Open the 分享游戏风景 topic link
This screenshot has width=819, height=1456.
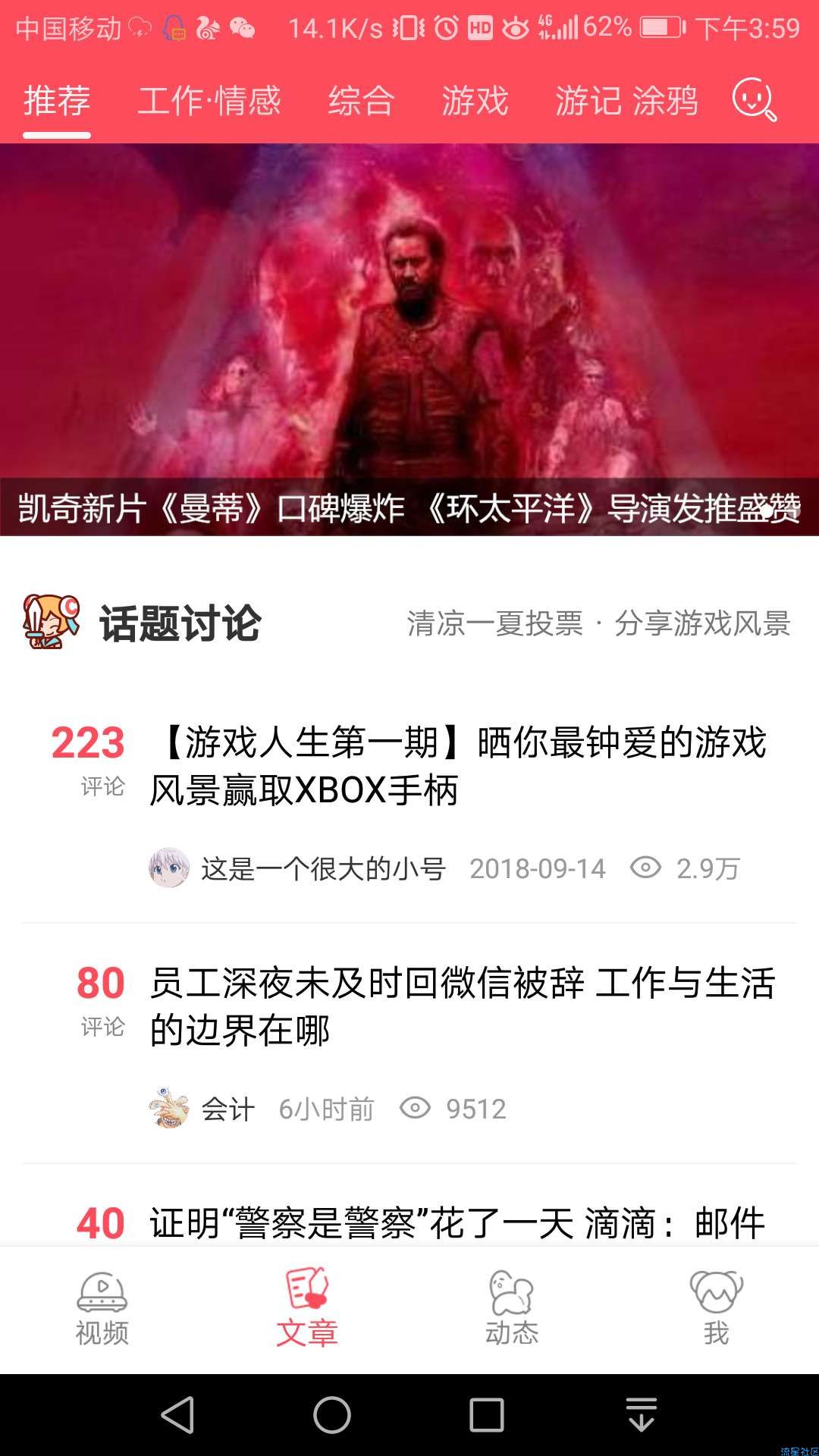702,624
